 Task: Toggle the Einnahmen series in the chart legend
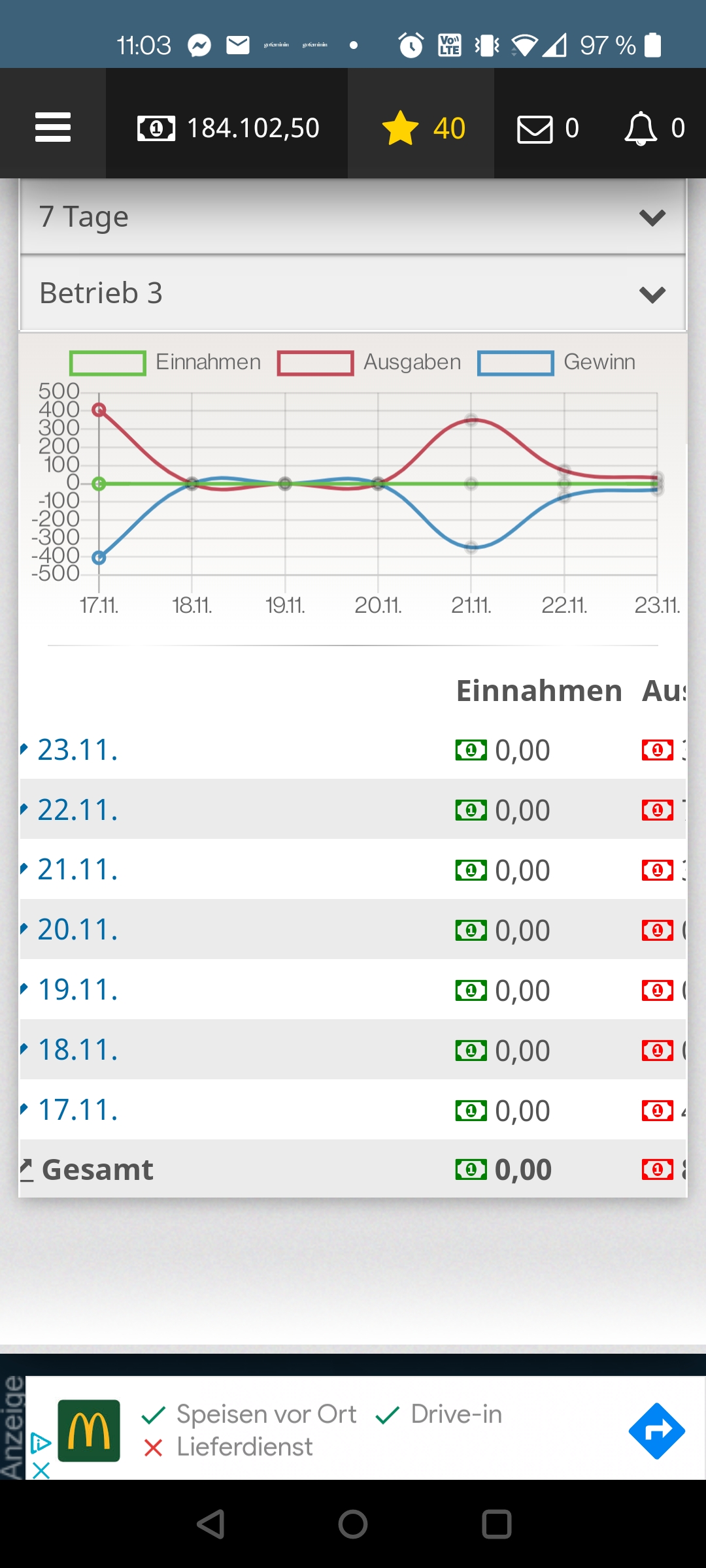pyautogui.click(x=165, y=363)
